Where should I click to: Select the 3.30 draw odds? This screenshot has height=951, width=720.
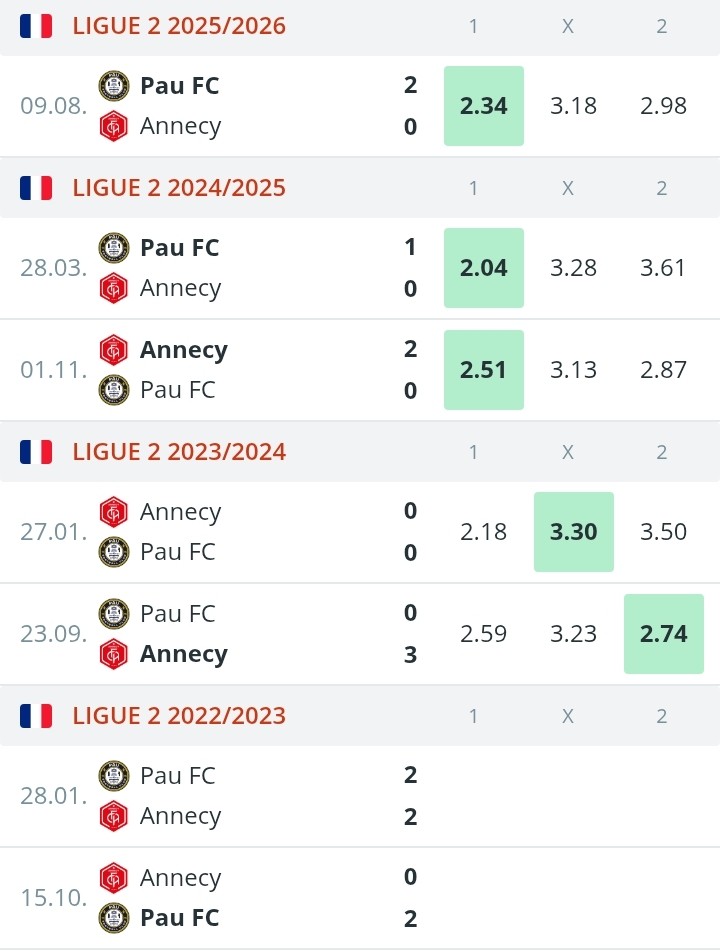[574, 532]
